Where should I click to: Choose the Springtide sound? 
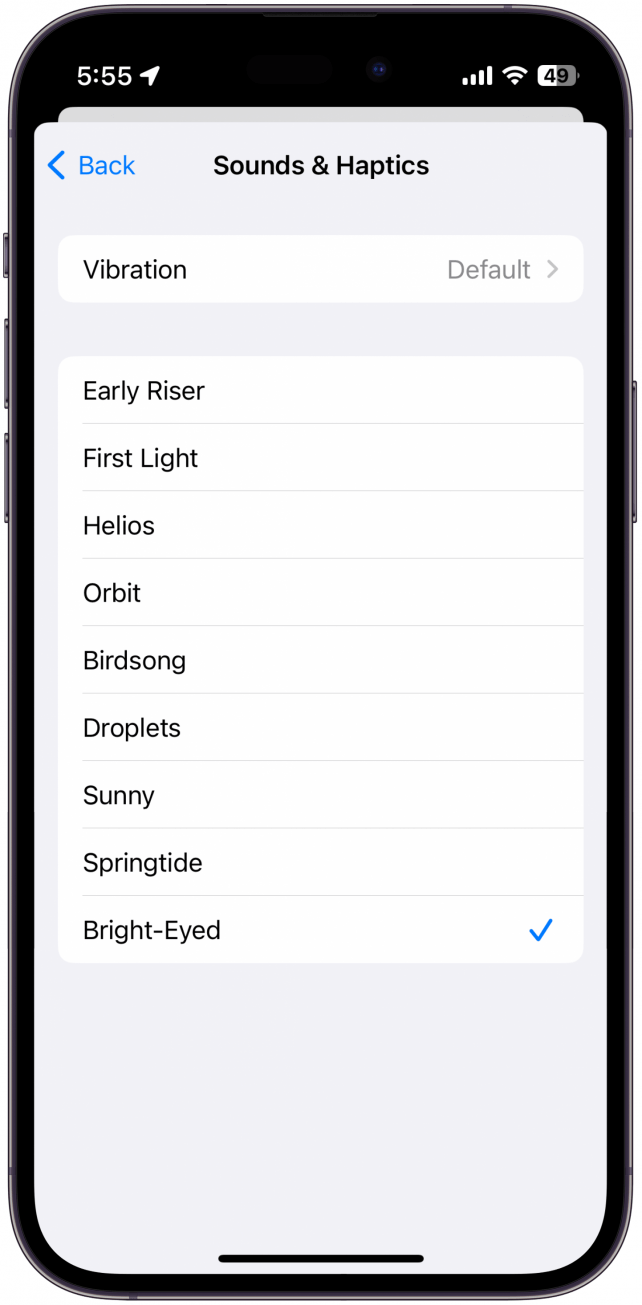coord(320,863)
